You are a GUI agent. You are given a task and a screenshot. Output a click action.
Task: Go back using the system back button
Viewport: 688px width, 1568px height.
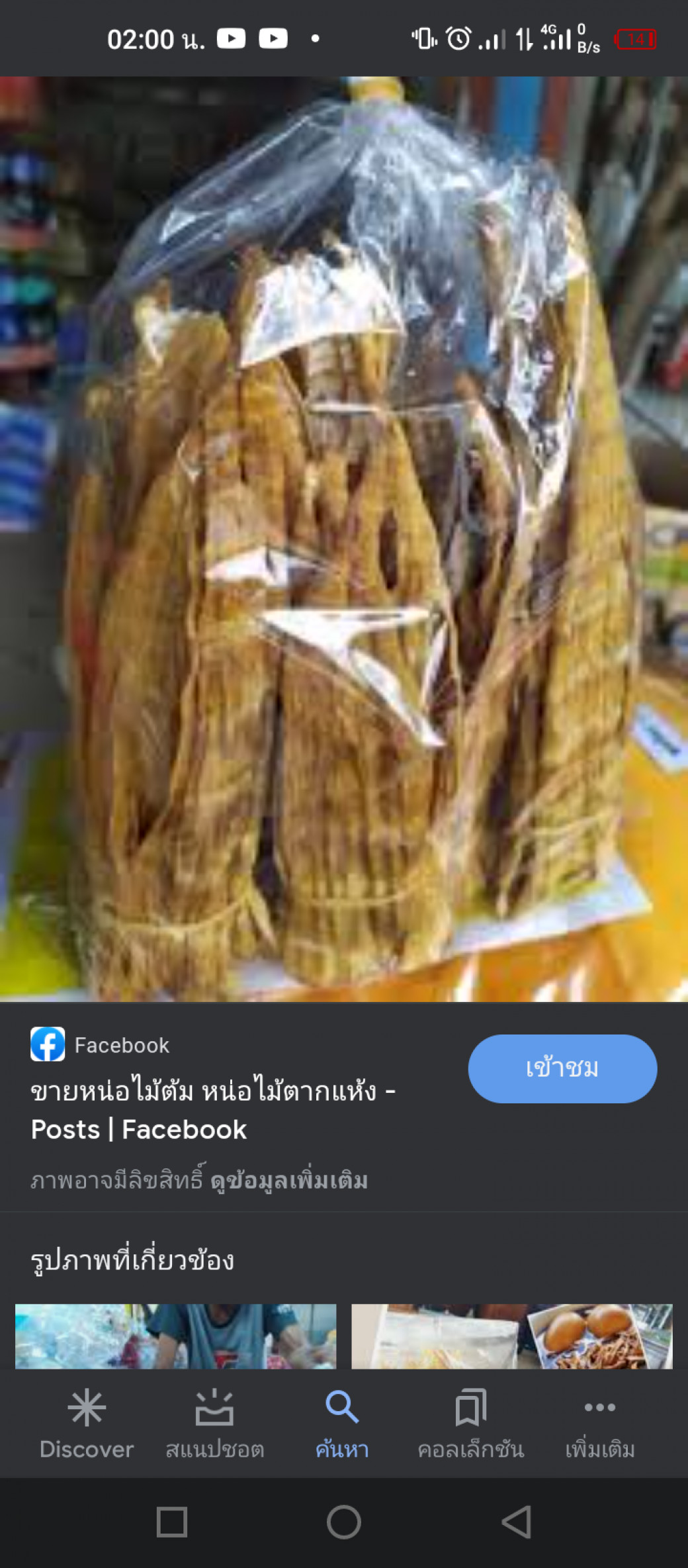pyautogui.click(x=517, y=1522)
